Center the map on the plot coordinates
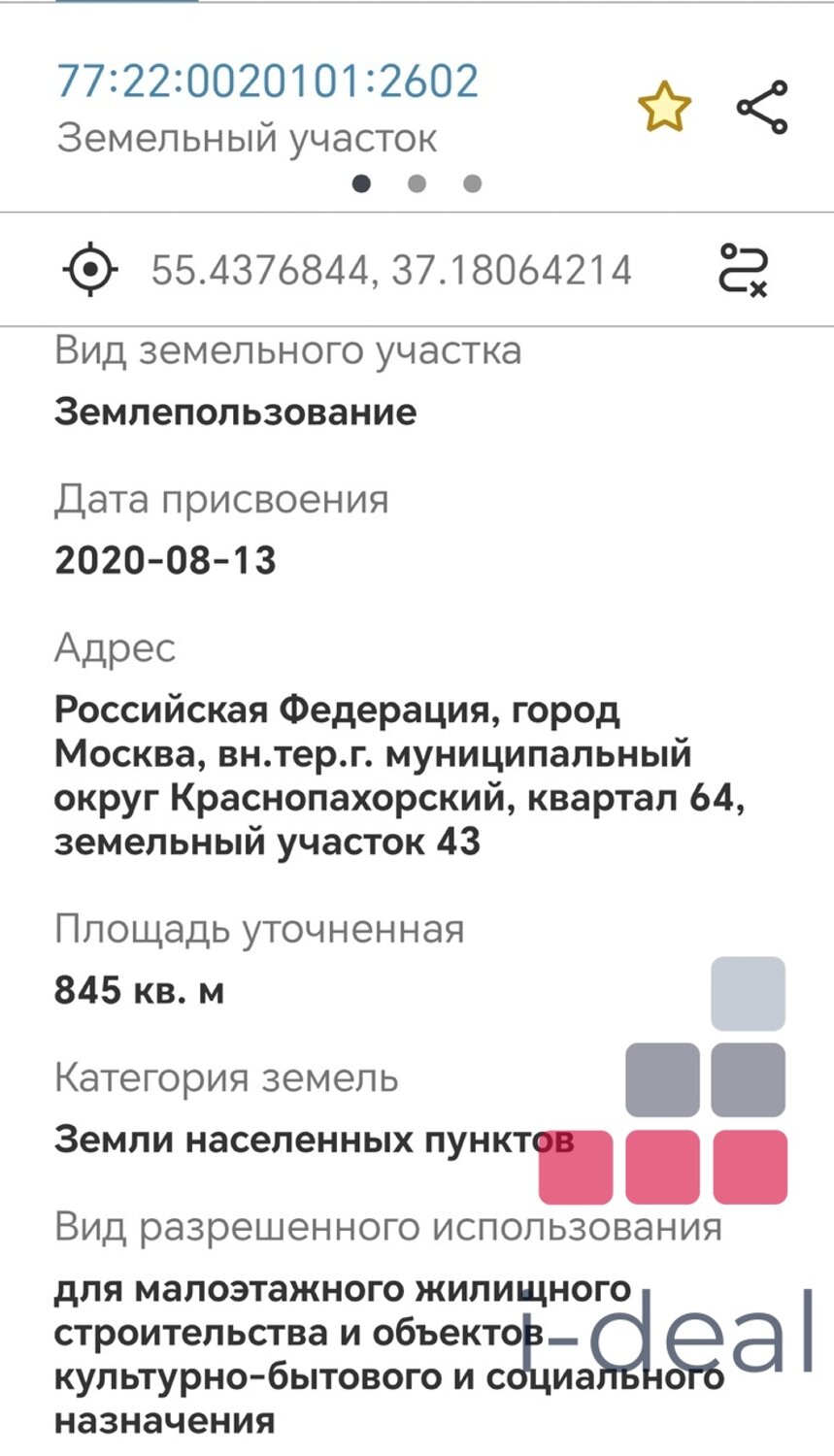 point(90,269)
